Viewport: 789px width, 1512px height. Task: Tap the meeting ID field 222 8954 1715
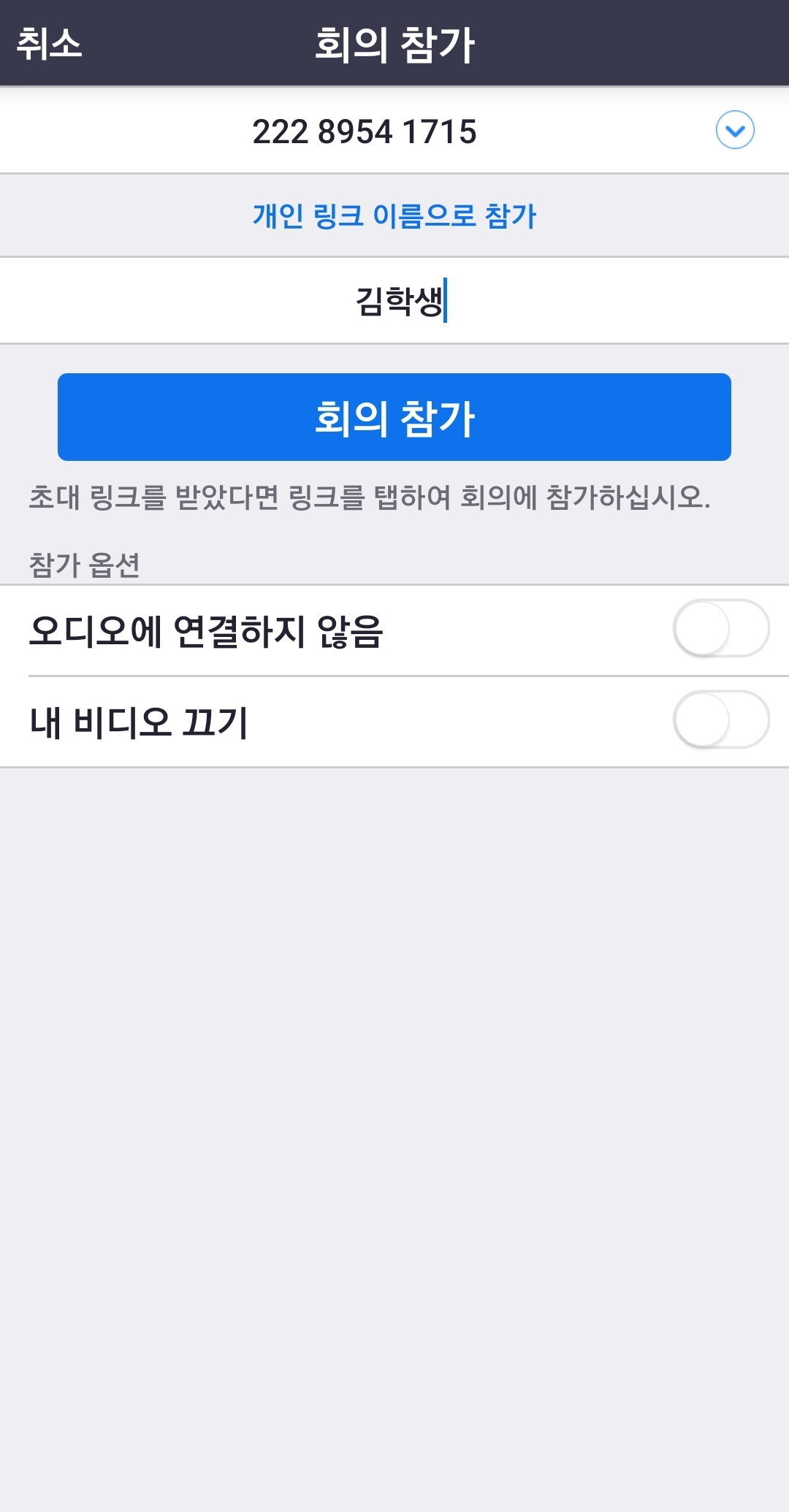364,131
